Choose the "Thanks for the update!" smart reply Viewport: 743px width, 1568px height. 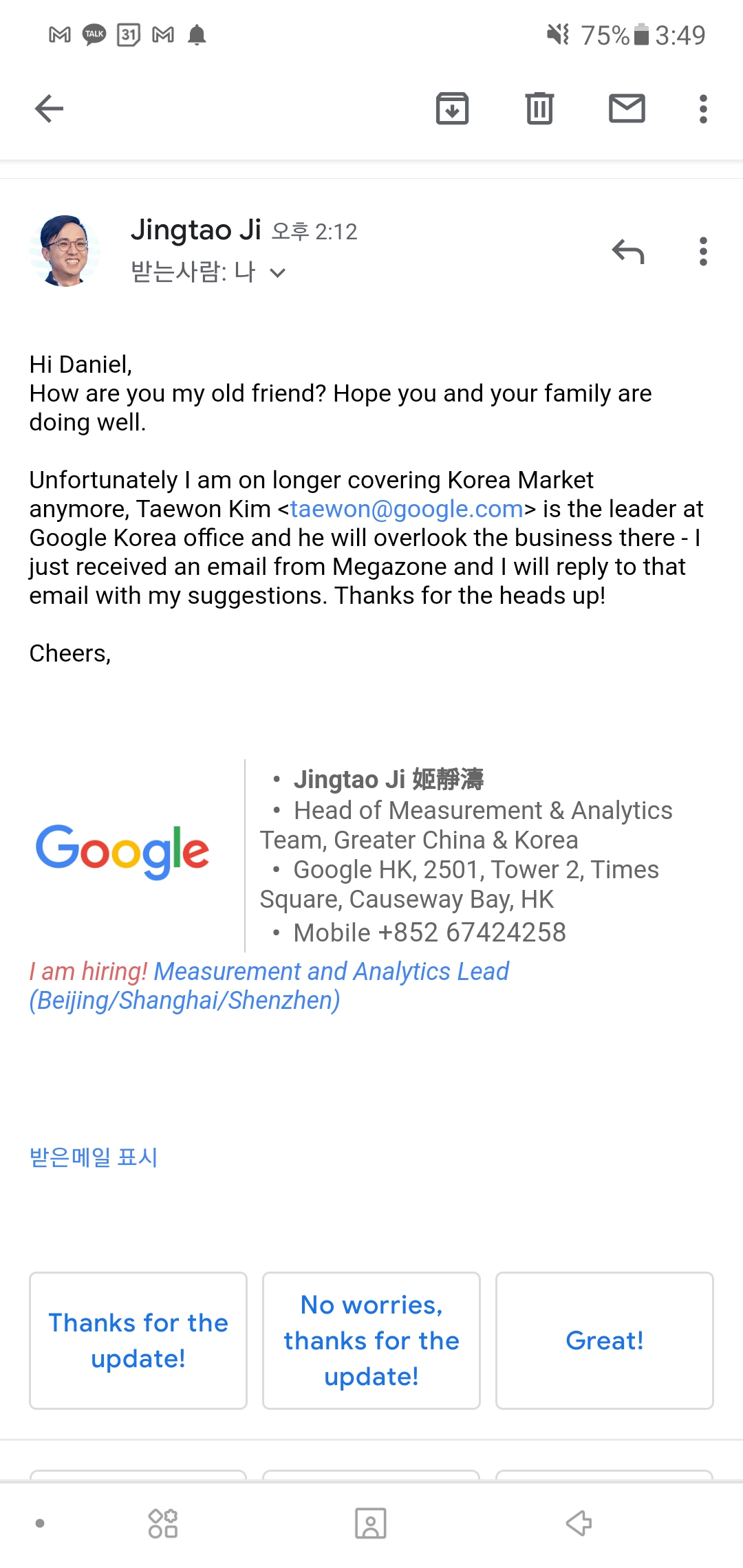pos(138,1340)
